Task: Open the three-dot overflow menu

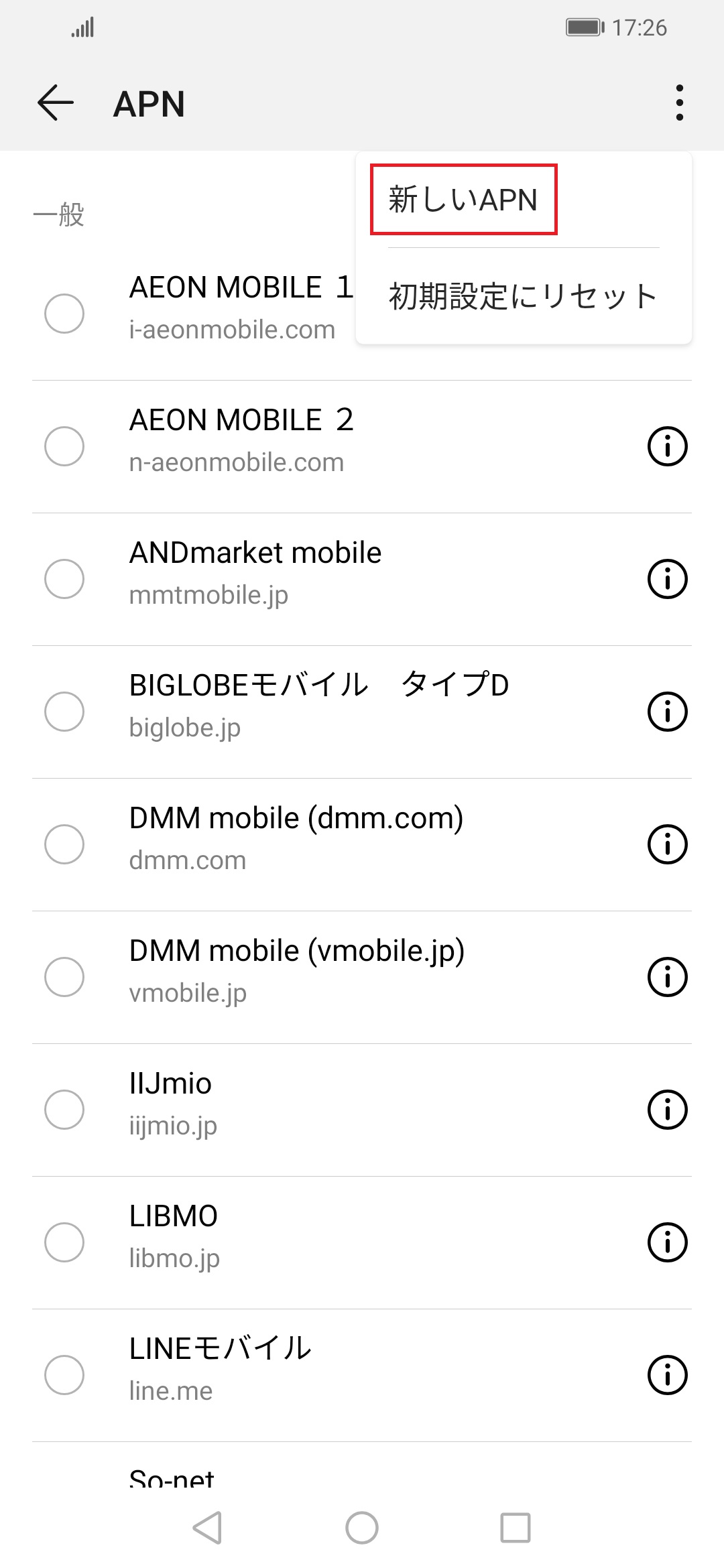Action: pyautogui.click(x=679, y=104)
